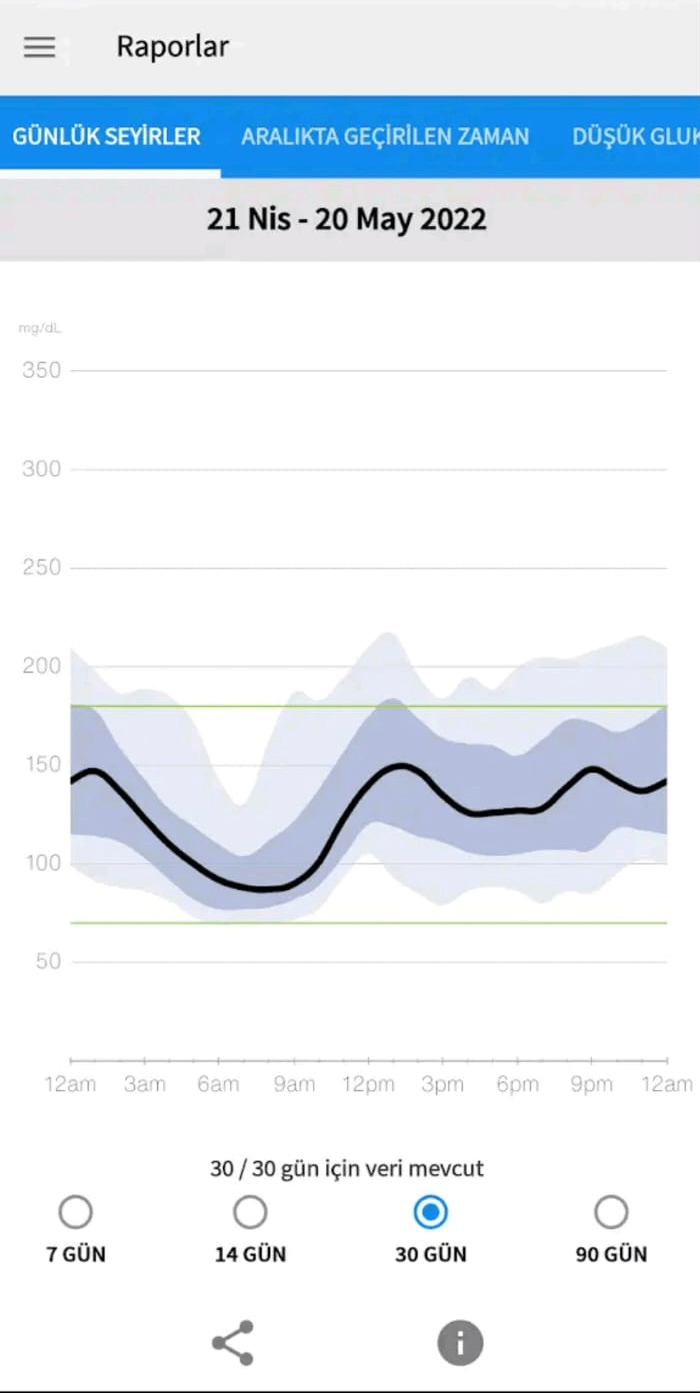The width and height of the screenshot is (700, 1393).
Task: Switch to Aralıkta Geçirilen Zaman tab
Action: pyautogui.click(x=385, y=137)
